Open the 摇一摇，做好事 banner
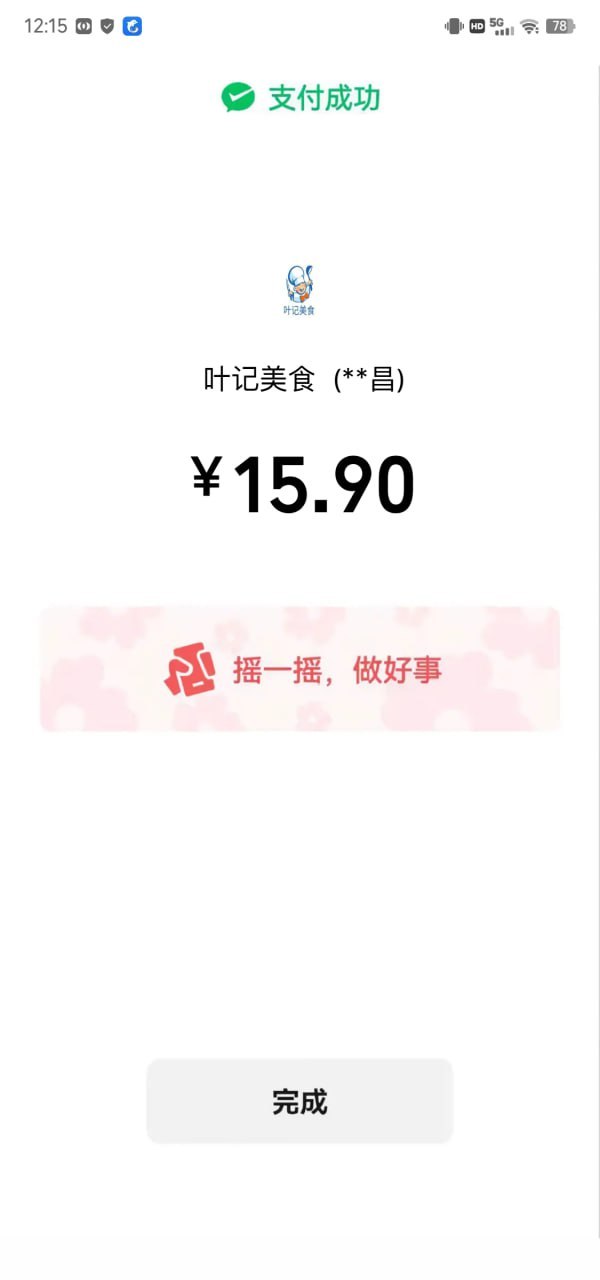The height and width of the screenshot is (1280, 600). pos(300,669)
